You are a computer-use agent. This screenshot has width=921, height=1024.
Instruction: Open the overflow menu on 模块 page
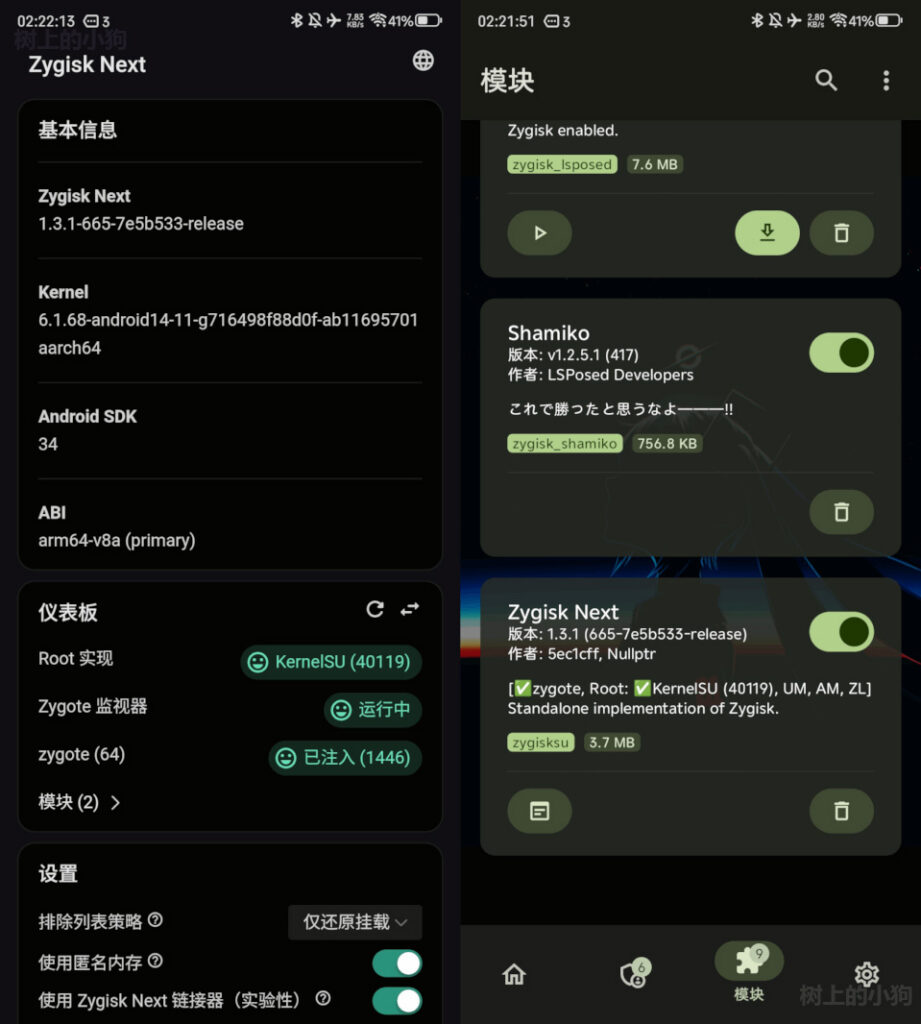[x=885, y=81]
